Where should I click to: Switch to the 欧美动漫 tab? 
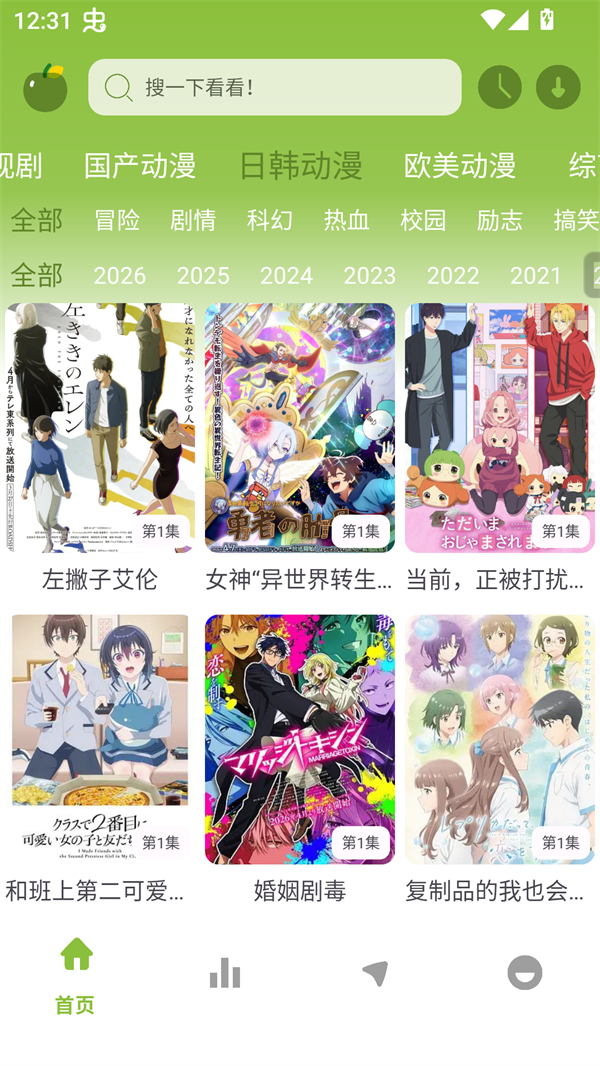tap(460, 165)
